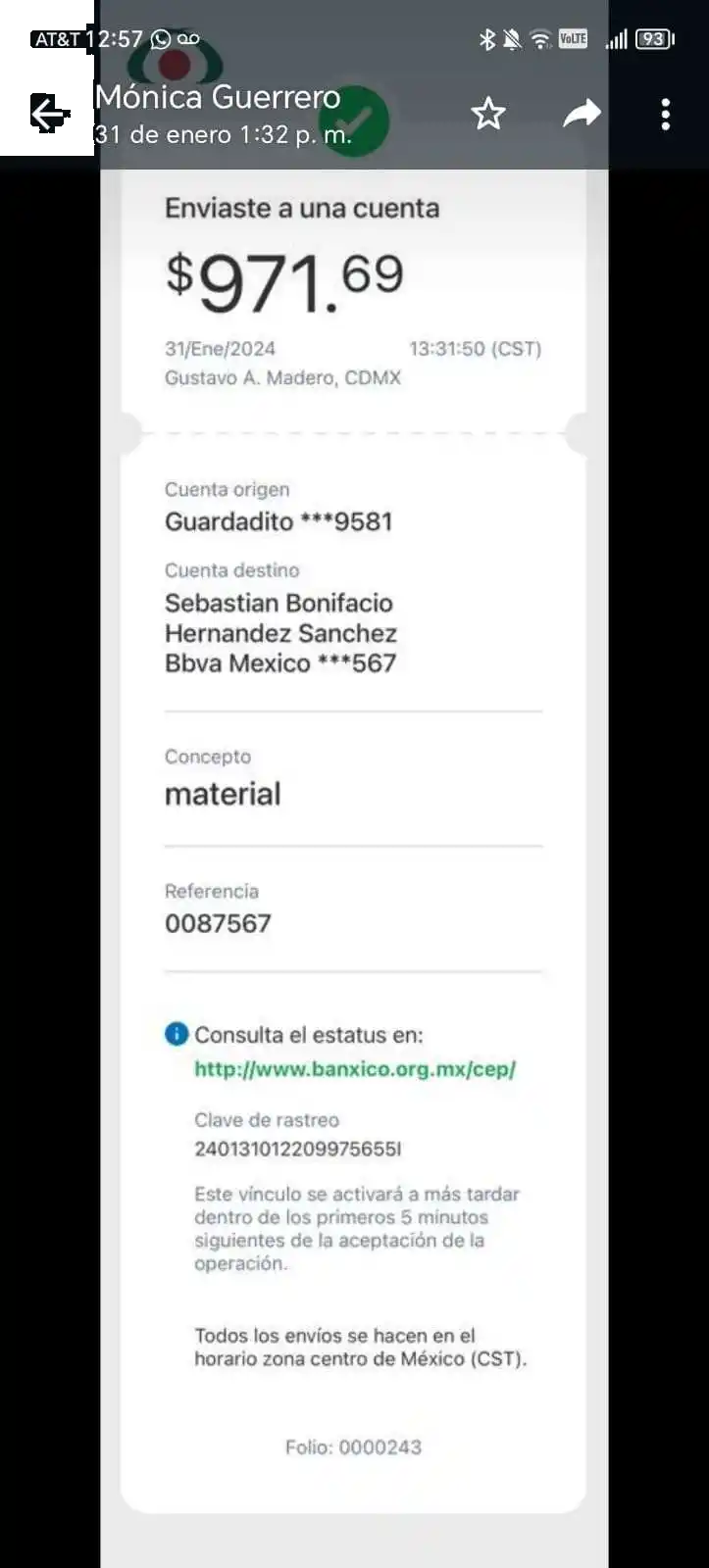This screenshot has height=1568, width=709.
Task: Forward this receipt image
Action: (582, 115)
